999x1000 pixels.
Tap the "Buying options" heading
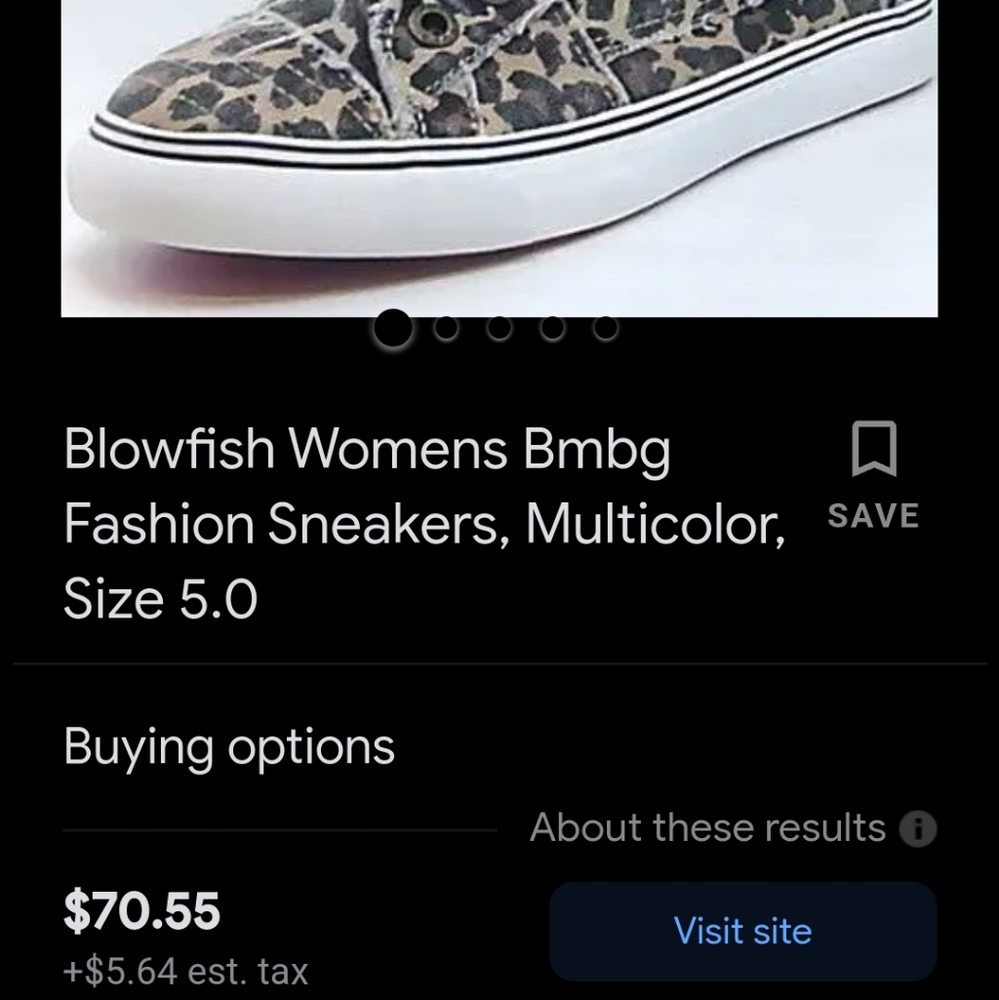229,745
